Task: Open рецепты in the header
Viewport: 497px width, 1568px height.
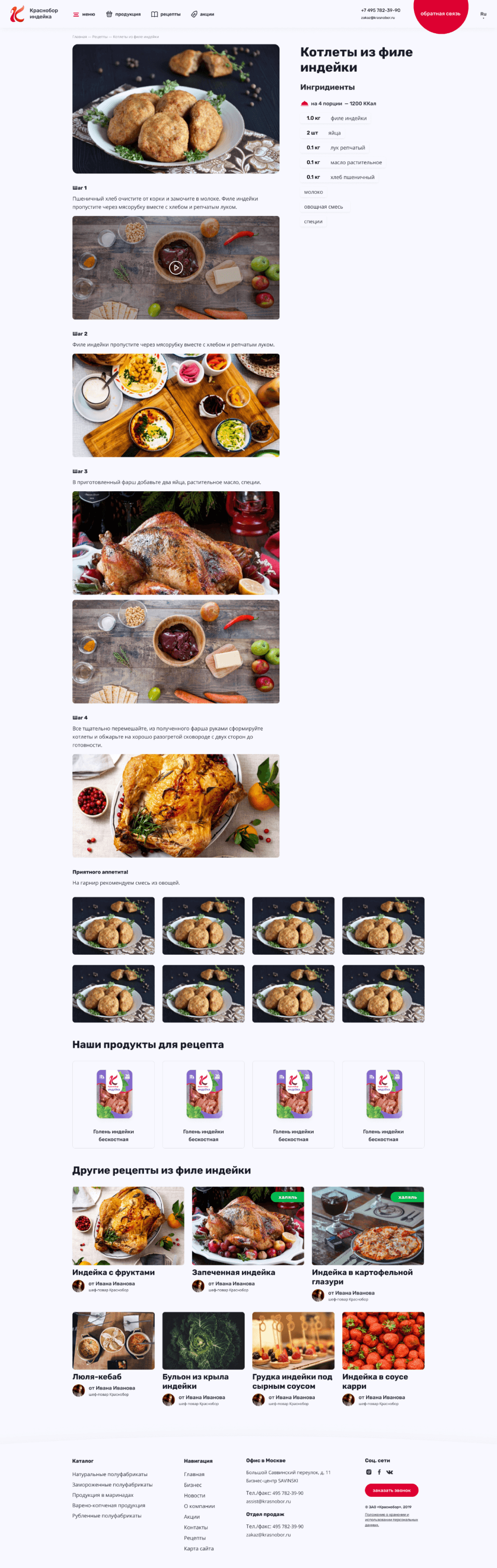Action: pyautogui.click(x=166, y=14)
